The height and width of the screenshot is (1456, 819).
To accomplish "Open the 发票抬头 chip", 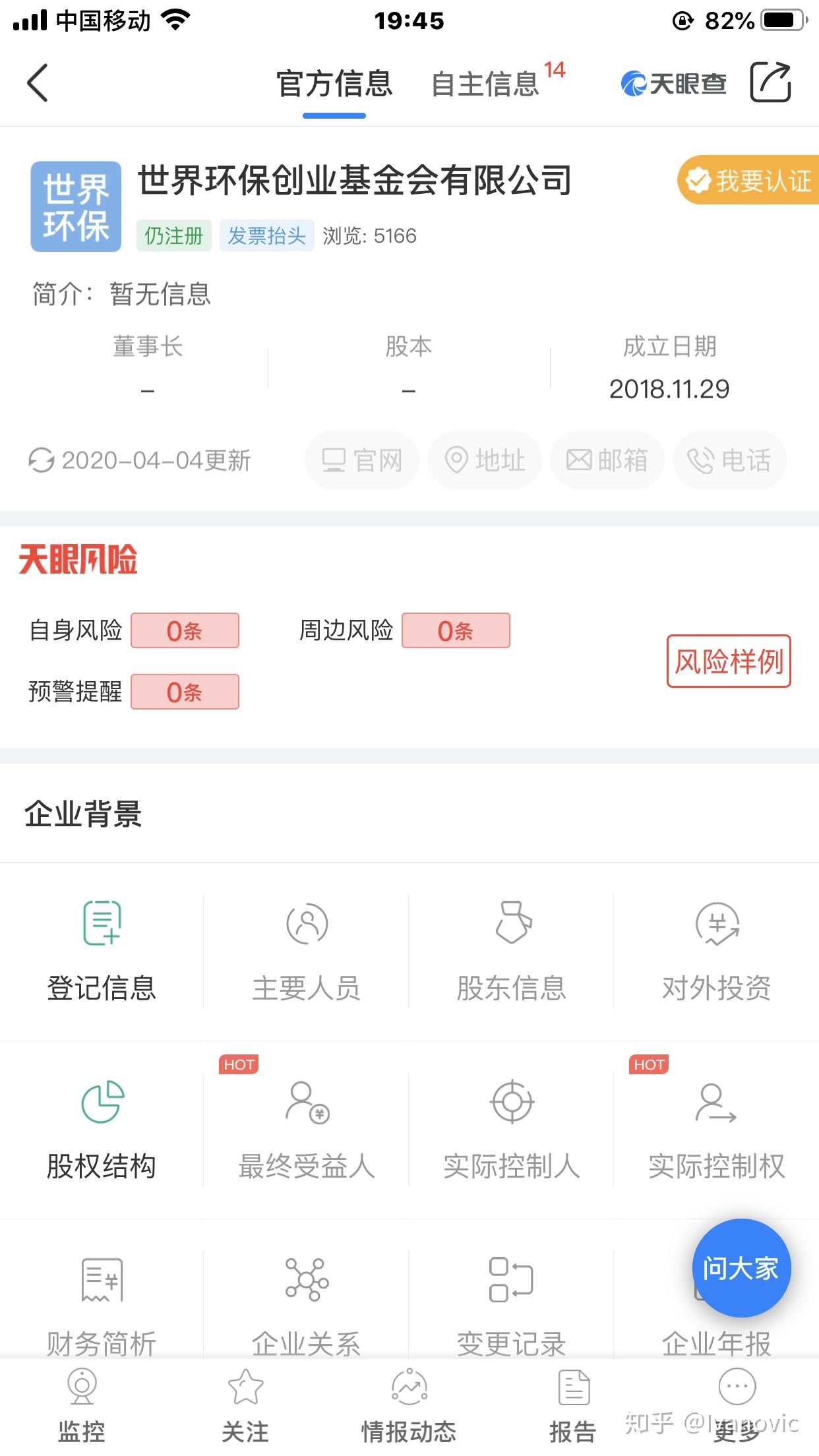I will [x=266, y=235].
